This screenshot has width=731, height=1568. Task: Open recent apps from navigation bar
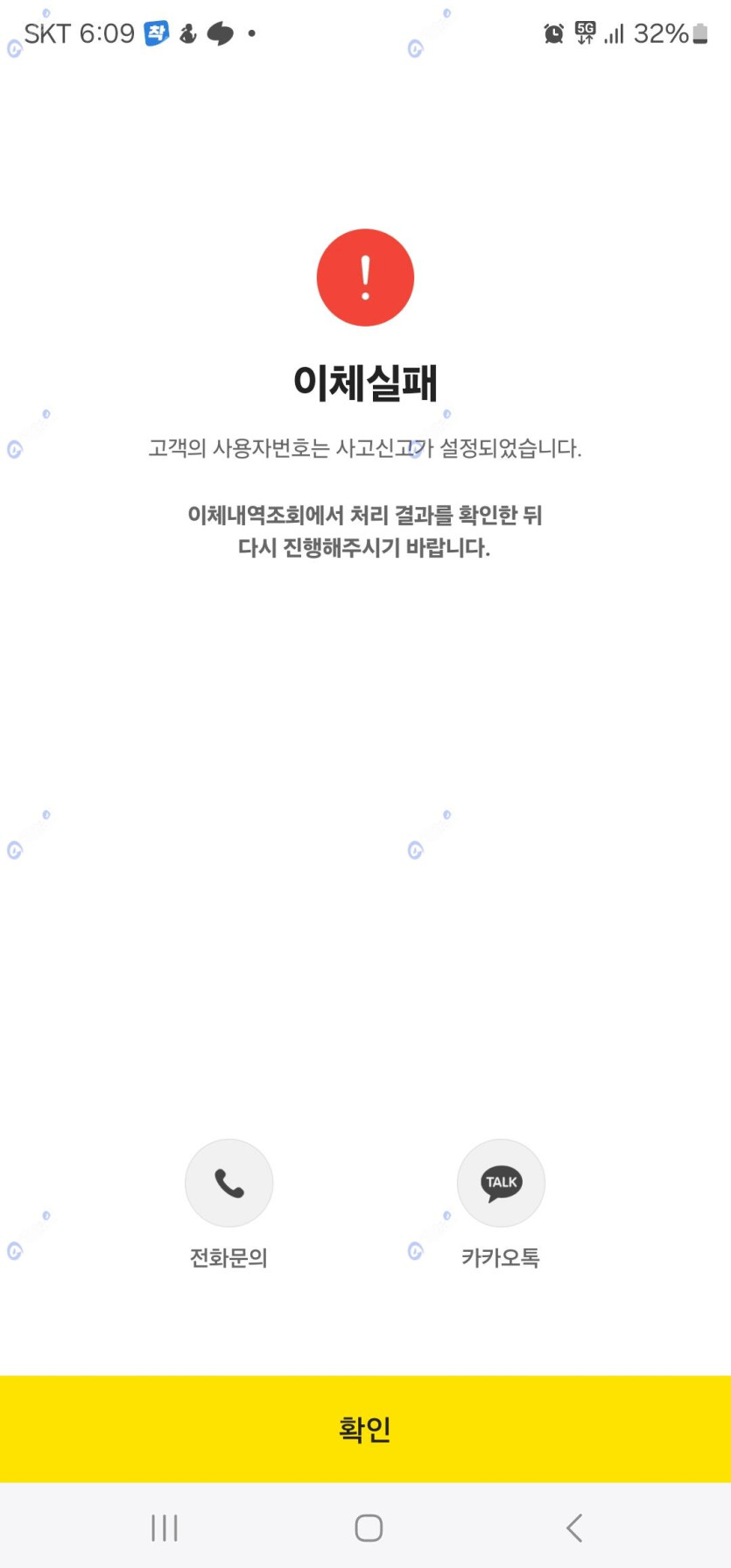point(165,1528)
